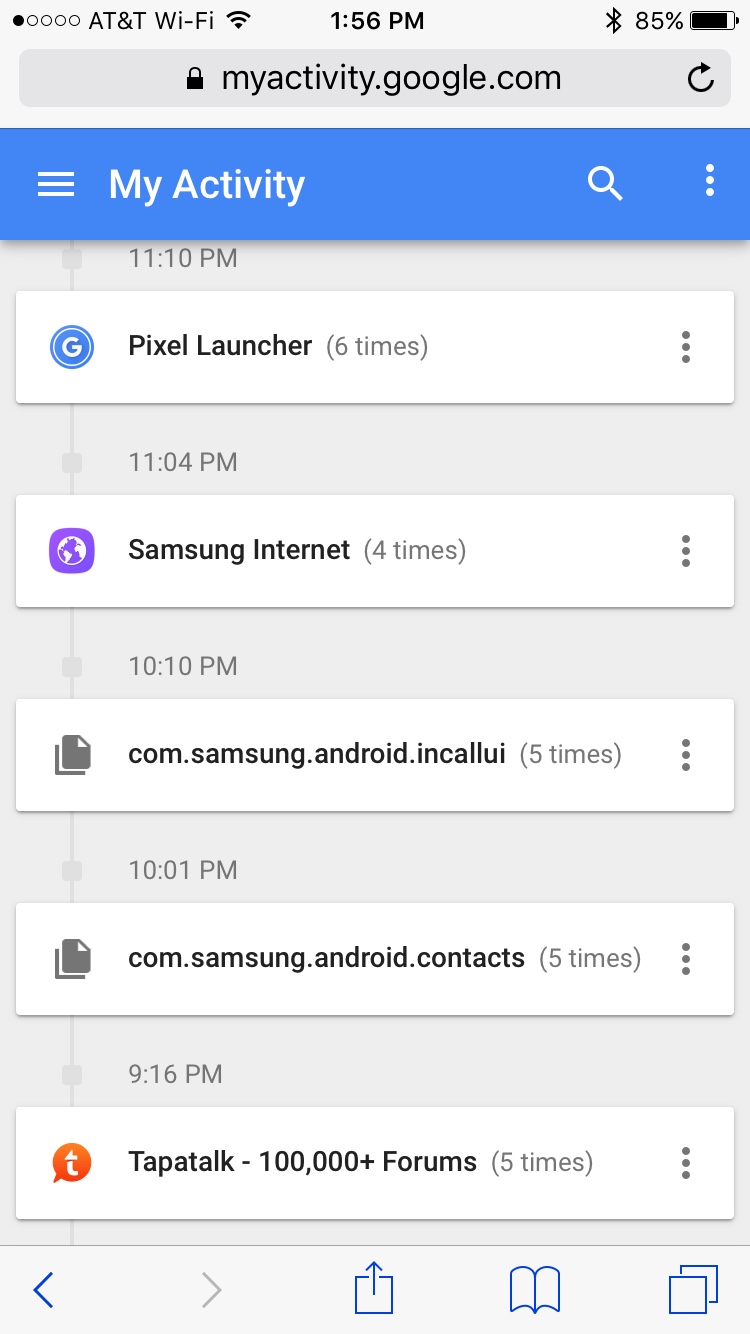
Task: Show more options for Tapatalk entry
Action: 686,1163
